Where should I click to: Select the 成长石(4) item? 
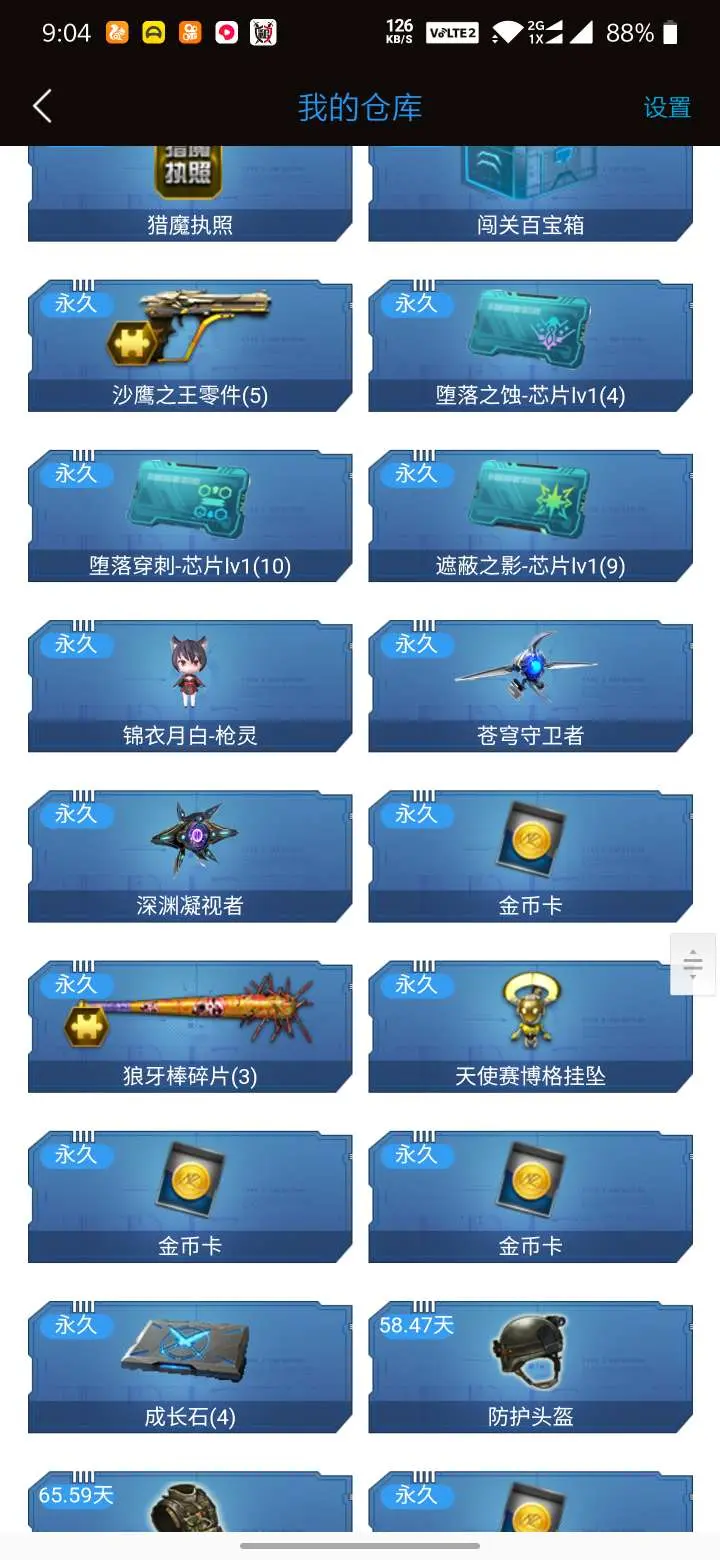(x=190, y=1367)
